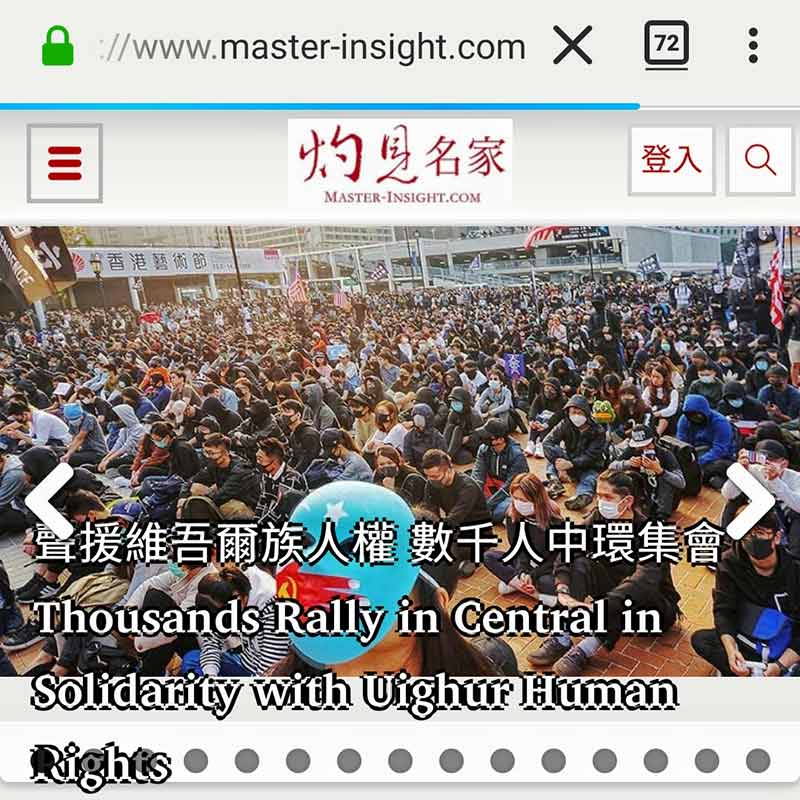800x800 pixels.
Task: Stop loading the page with X
Action: coord(572,46)
